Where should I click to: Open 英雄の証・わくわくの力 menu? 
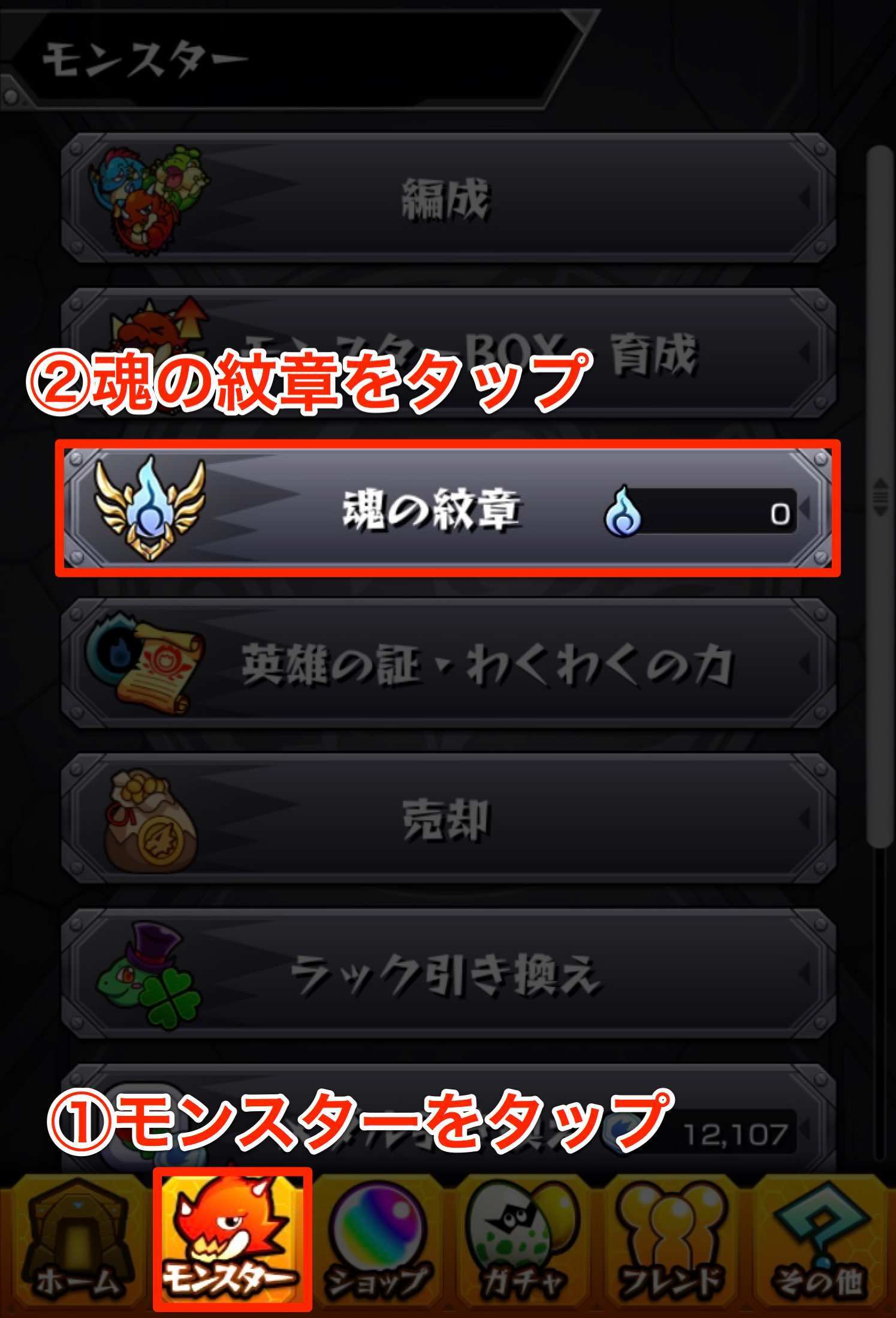(448, 664)
